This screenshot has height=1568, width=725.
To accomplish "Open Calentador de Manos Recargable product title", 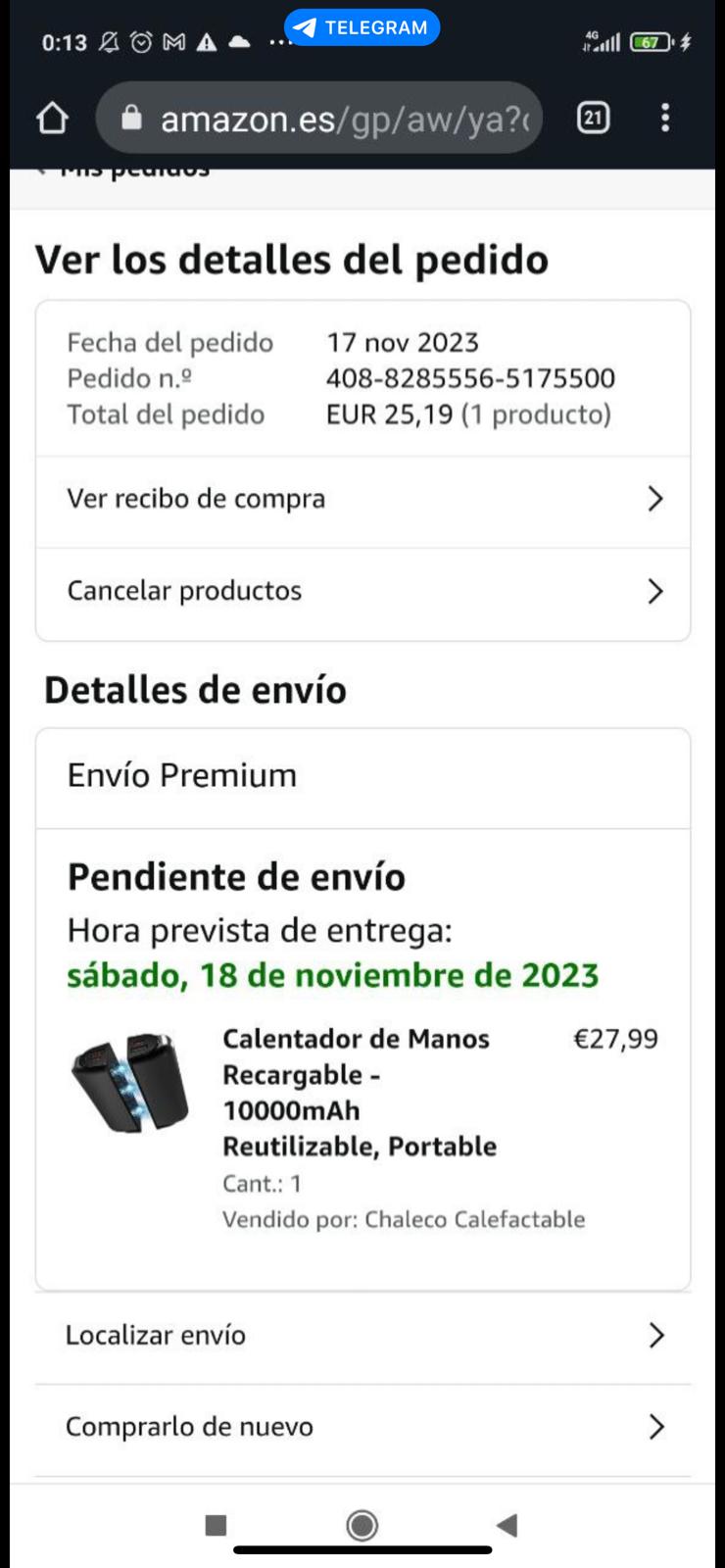I will pos(359,1092).
